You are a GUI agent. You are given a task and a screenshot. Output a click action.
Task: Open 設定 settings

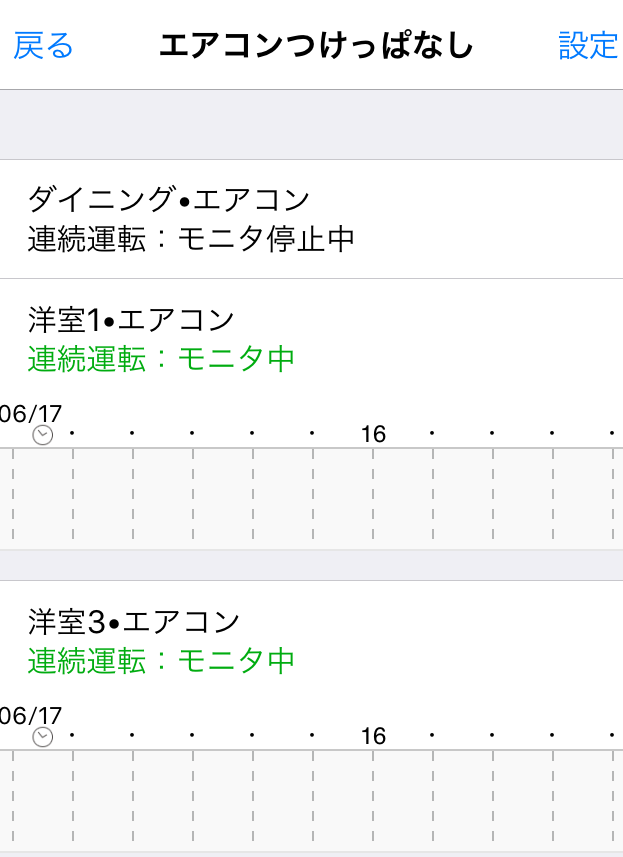[588, 45]
